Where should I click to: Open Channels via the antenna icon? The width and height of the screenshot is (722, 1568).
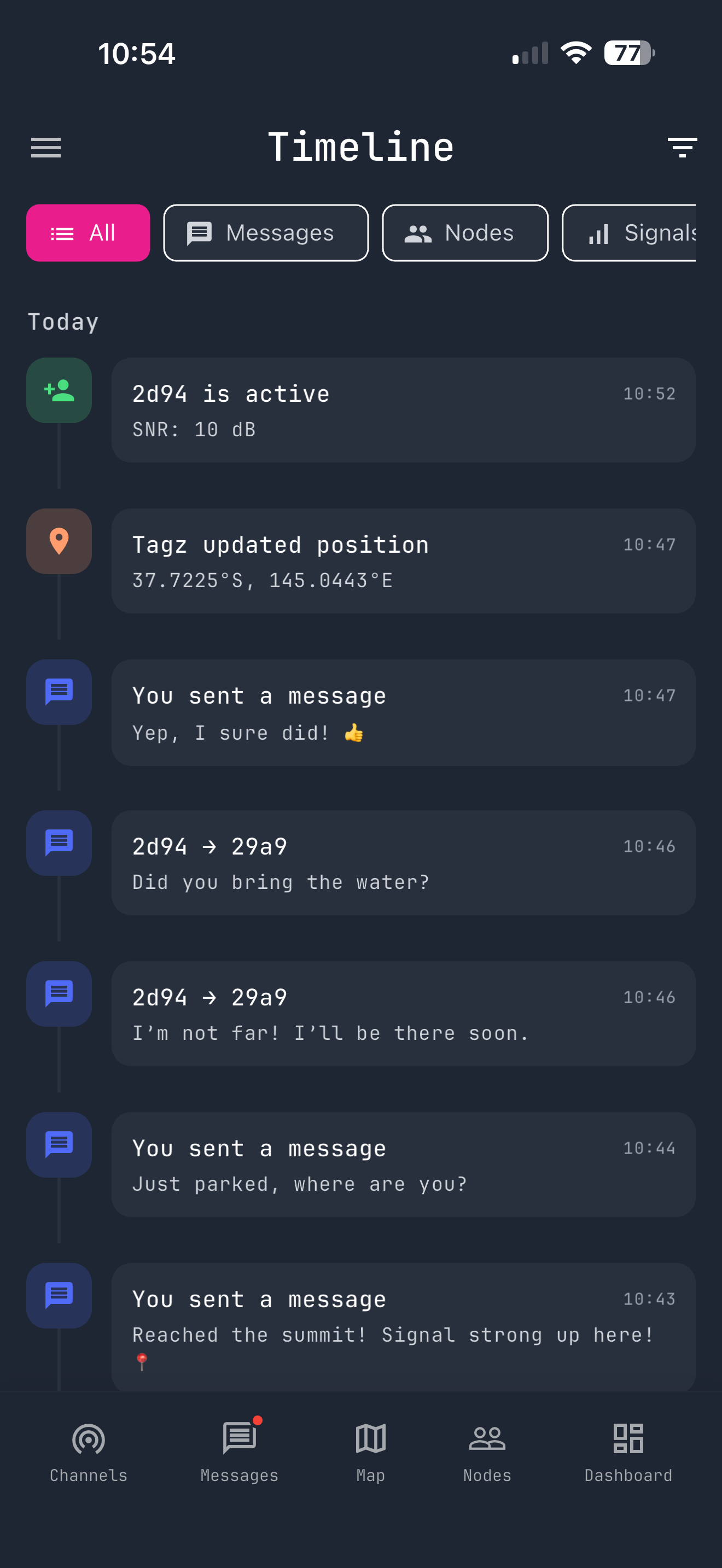coord(88,1455)
